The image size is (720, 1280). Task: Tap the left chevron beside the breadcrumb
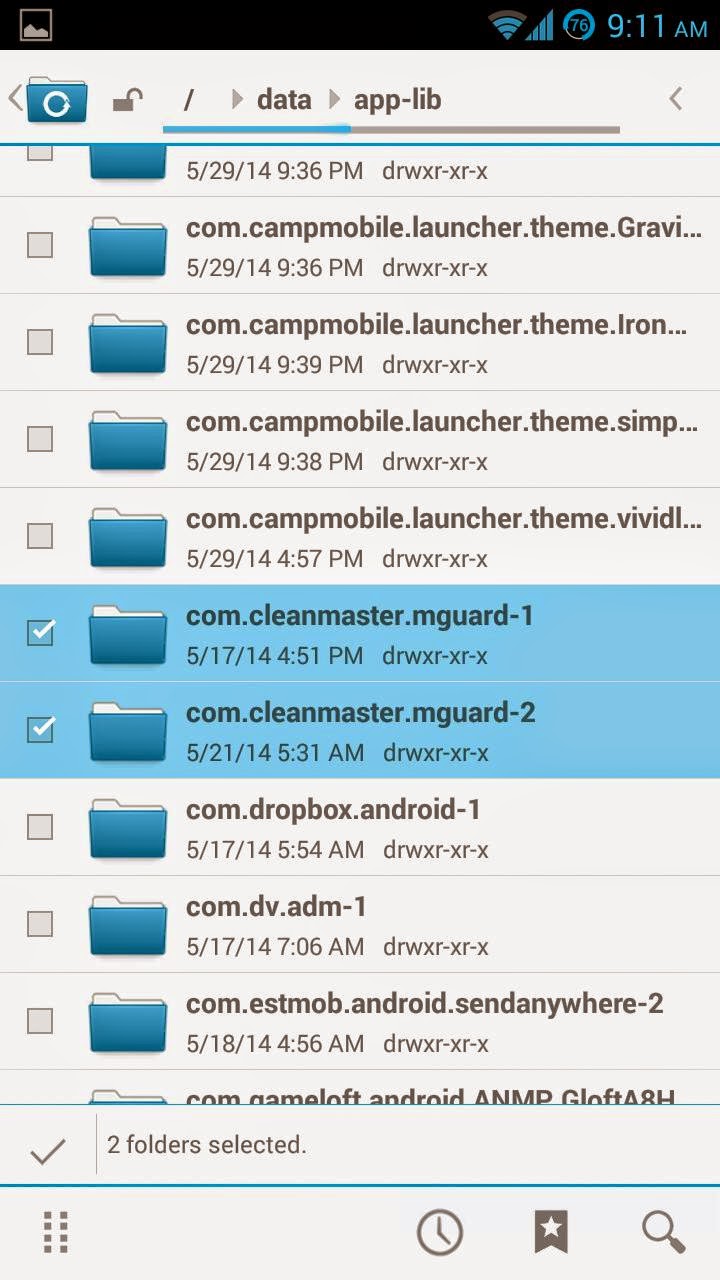tap(676, 99)
